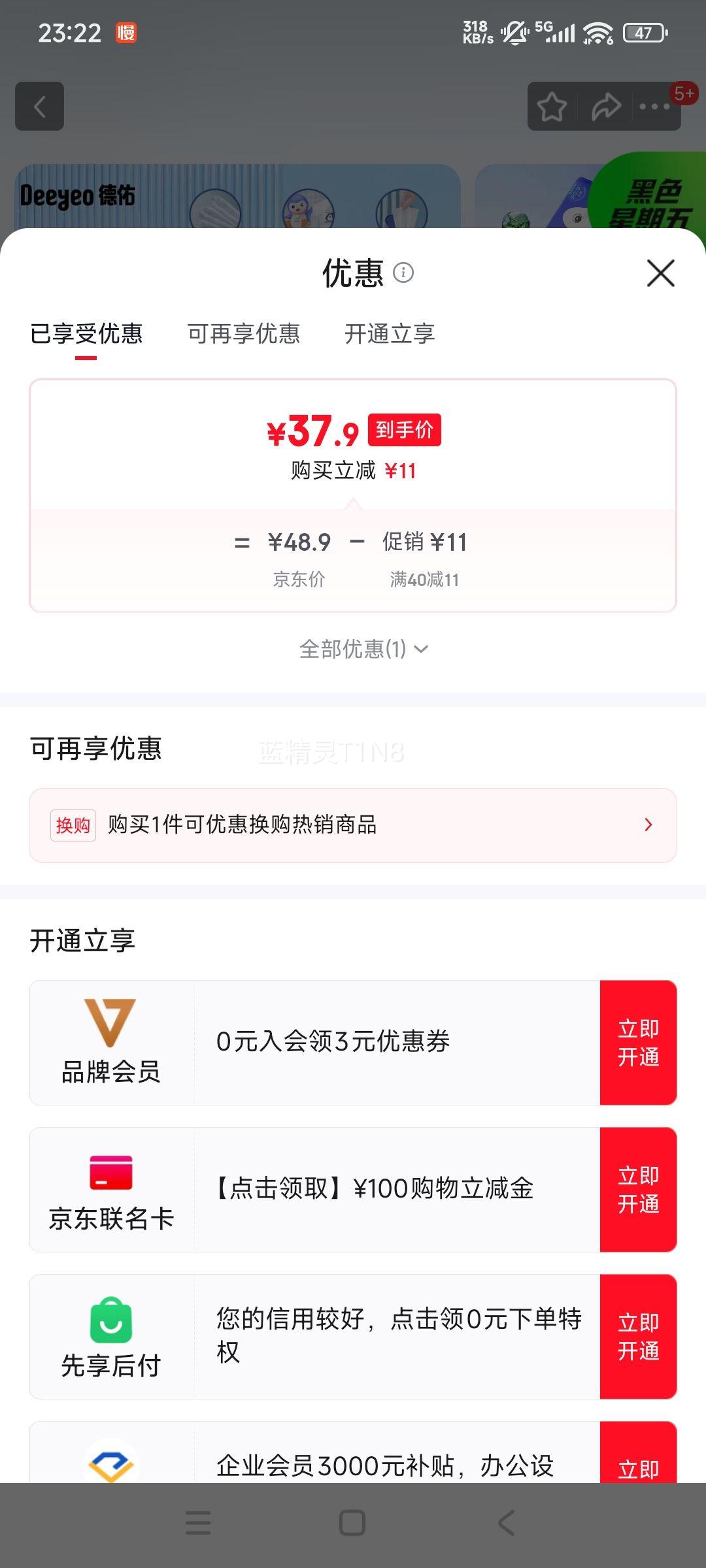Switch to the 可再享优惠 tab

tap(244, 334)
